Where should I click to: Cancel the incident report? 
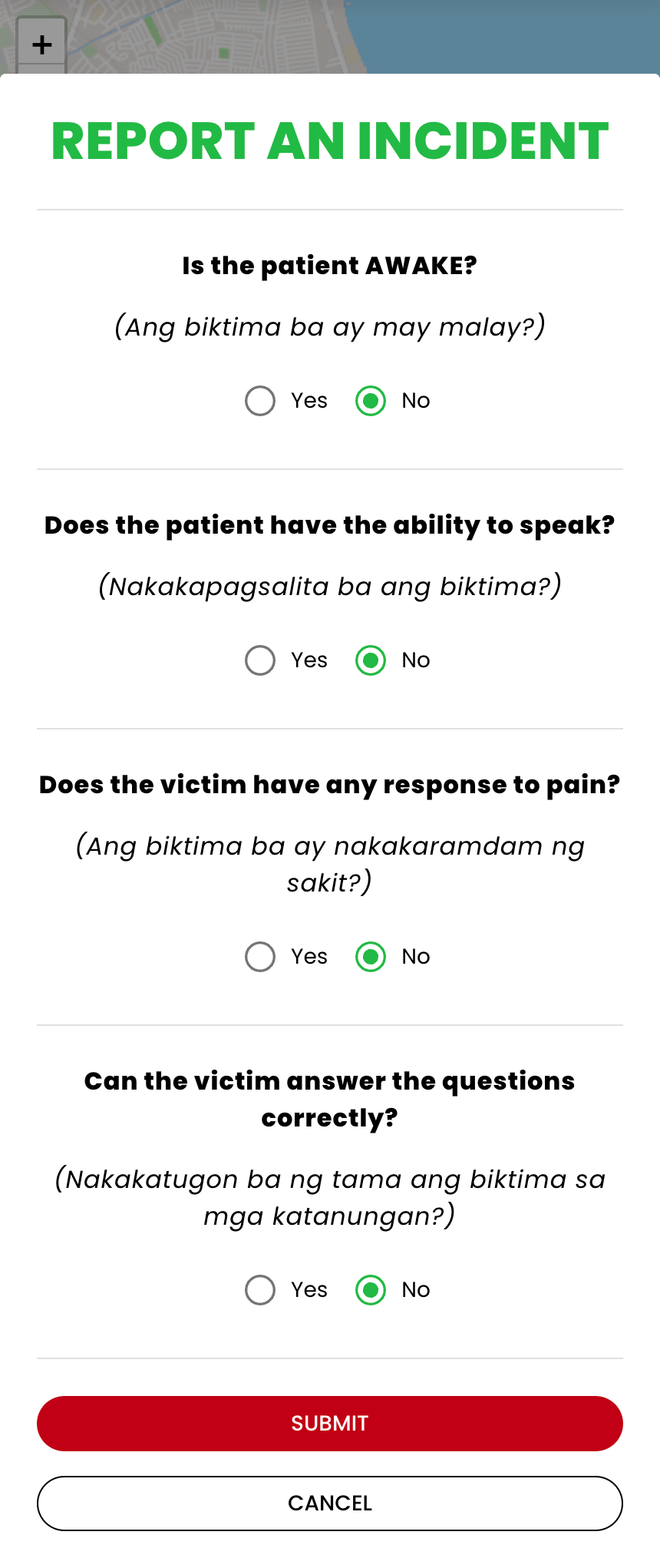(x=330, y=1503)
